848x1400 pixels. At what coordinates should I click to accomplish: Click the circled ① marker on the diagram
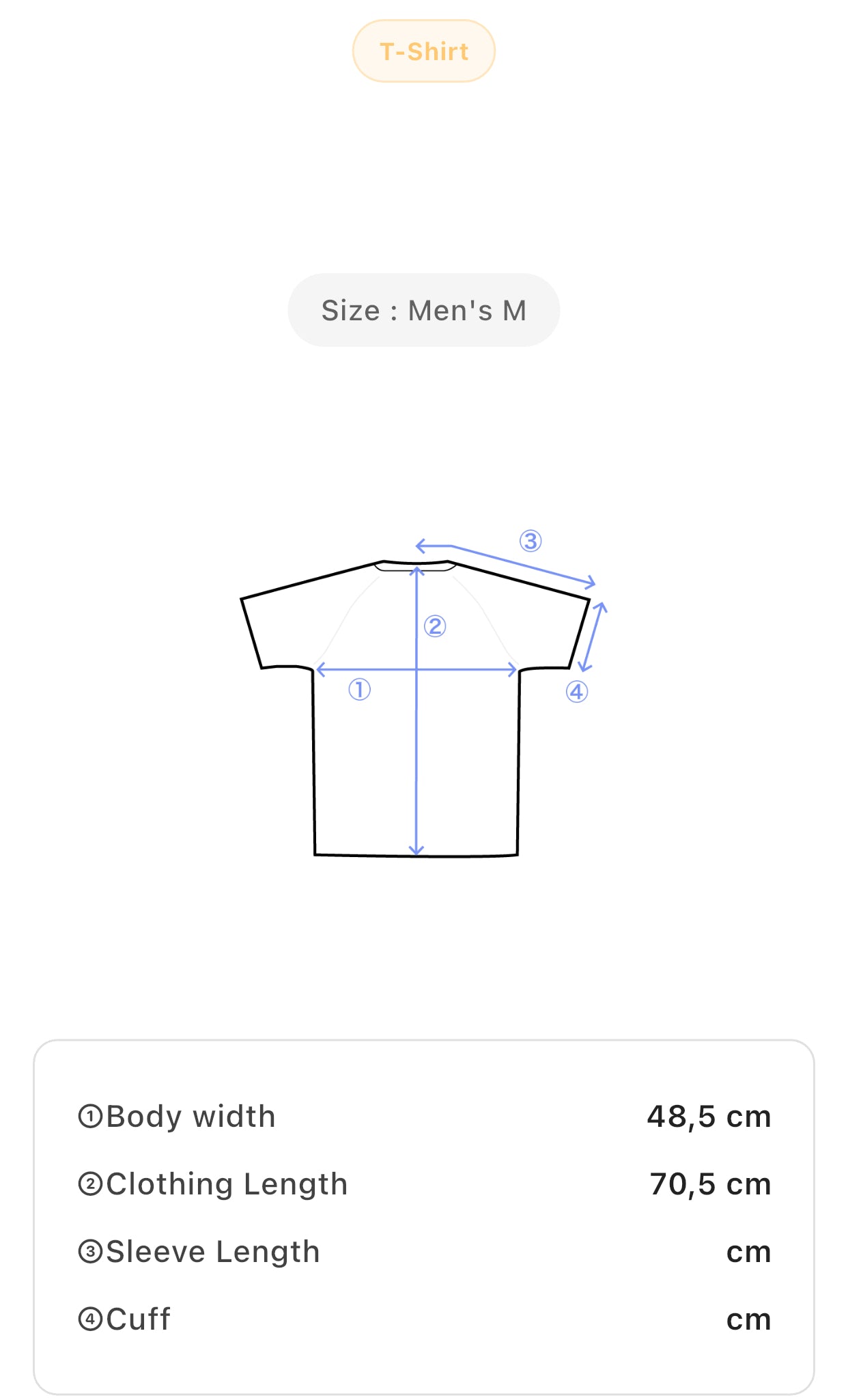360,690
